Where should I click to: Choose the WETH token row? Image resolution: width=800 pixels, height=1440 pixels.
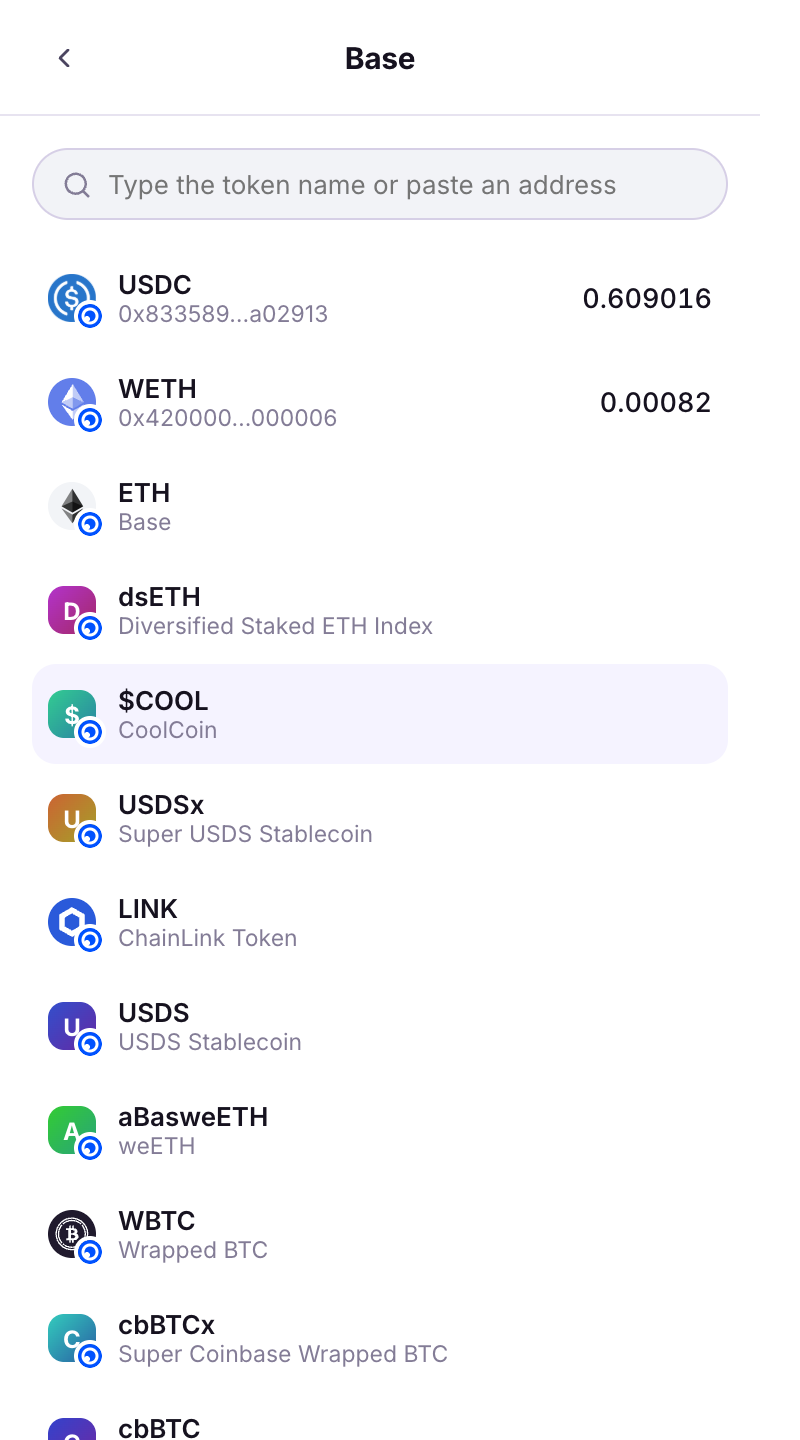pyautogui.click(x=380, y=402)
